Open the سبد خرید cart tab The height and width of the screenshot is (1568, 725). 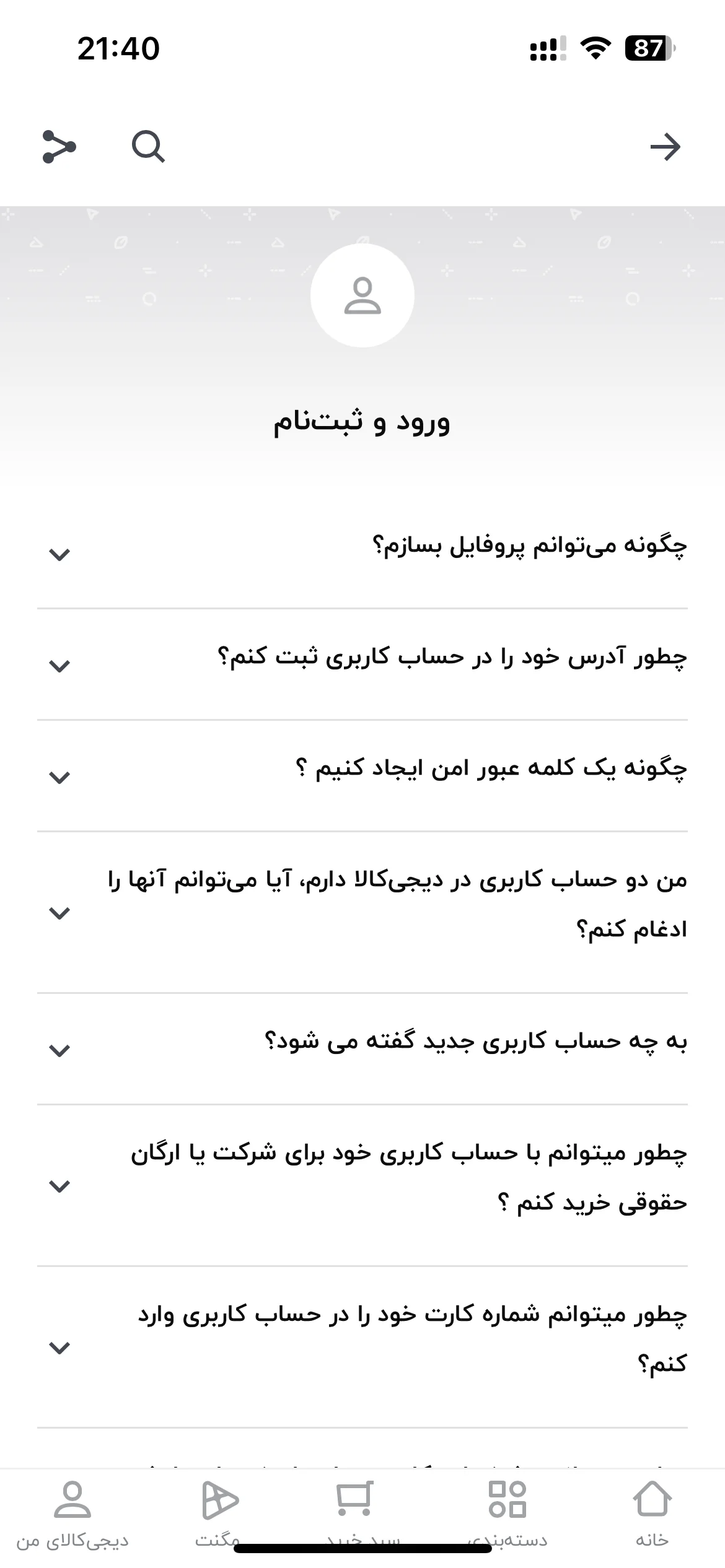click(362, 1515)
